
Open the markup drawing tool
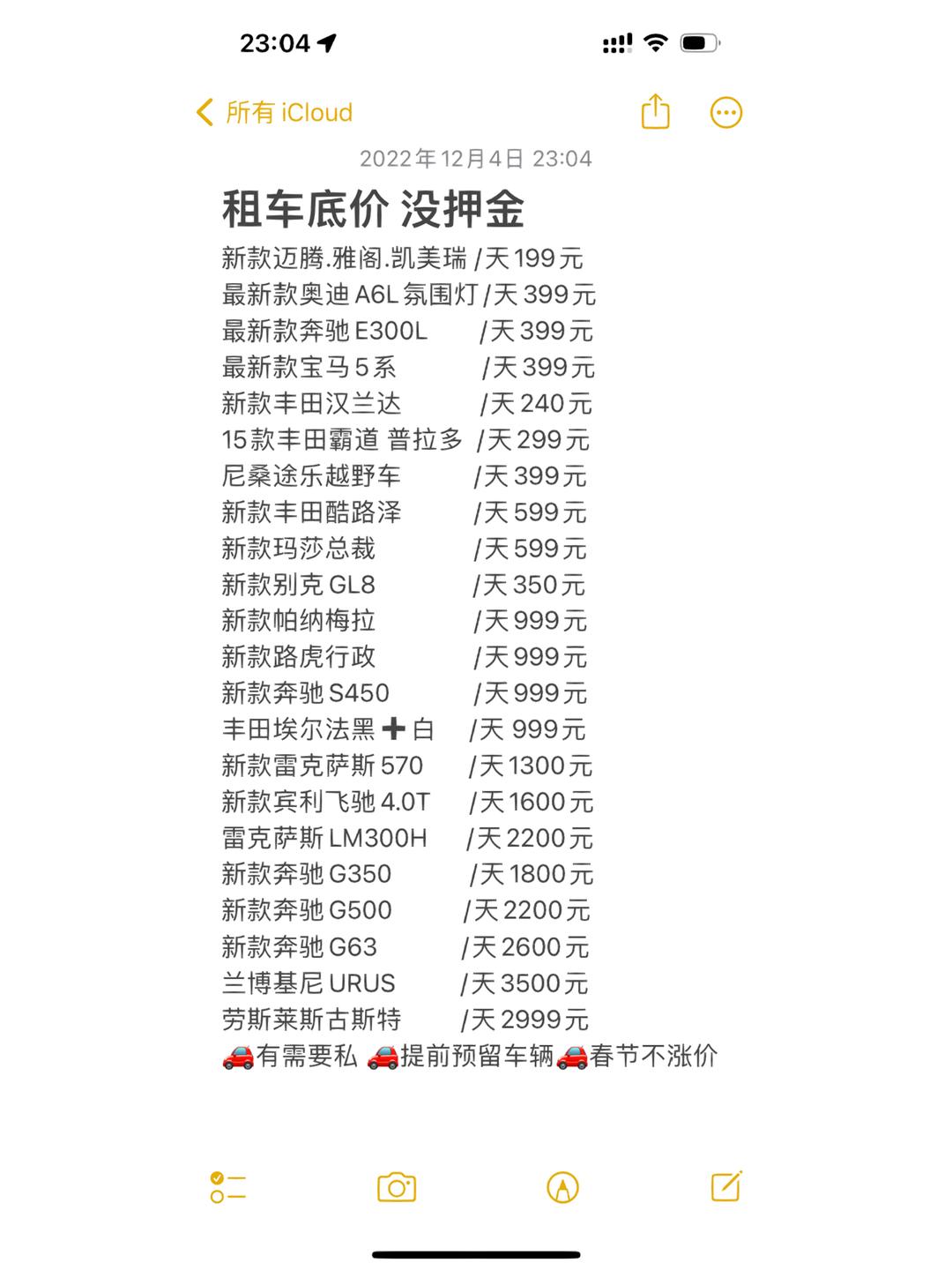[562, 1187]
